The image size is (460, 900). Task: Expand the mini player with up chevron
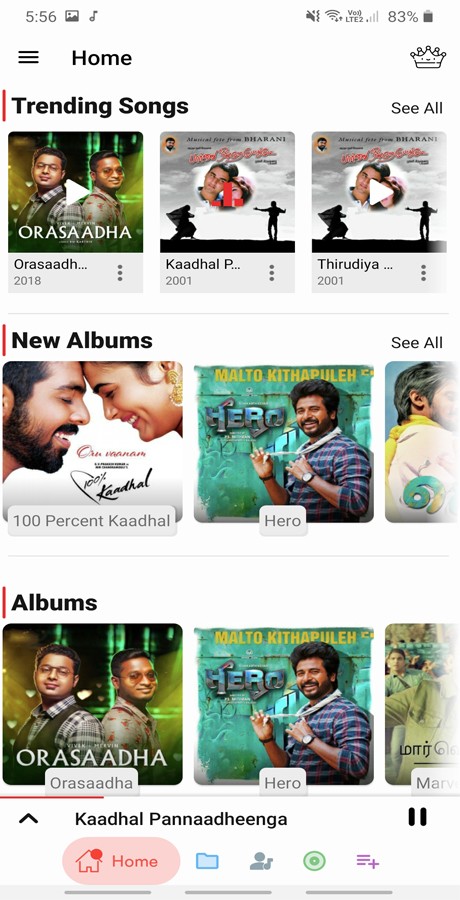coord(29,818)
